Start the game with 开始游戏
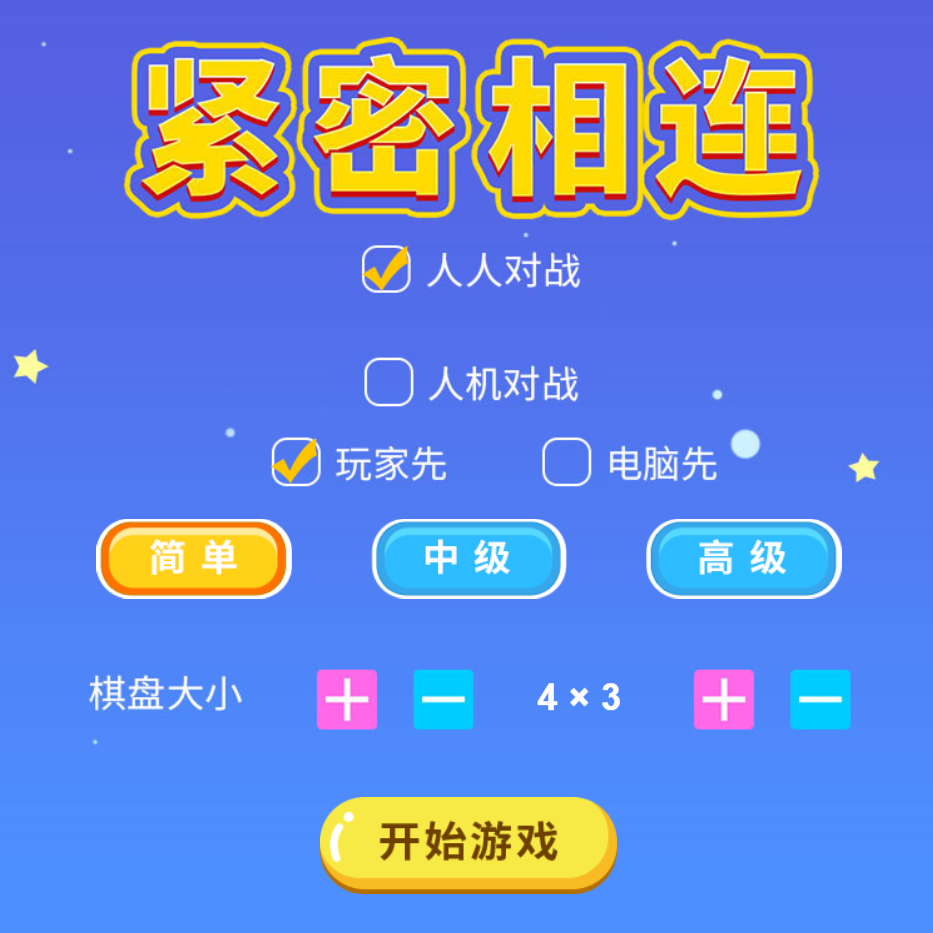The height and width of the screenshot is (933, 933). (468, 843)
